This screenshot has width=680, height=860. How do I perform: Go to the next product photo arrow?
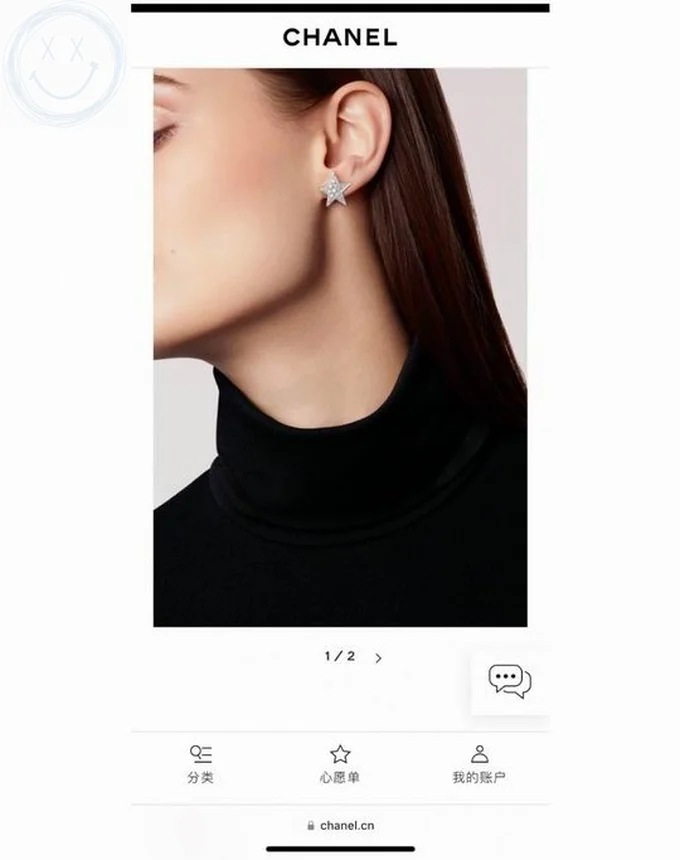click(x=378, y=658)
